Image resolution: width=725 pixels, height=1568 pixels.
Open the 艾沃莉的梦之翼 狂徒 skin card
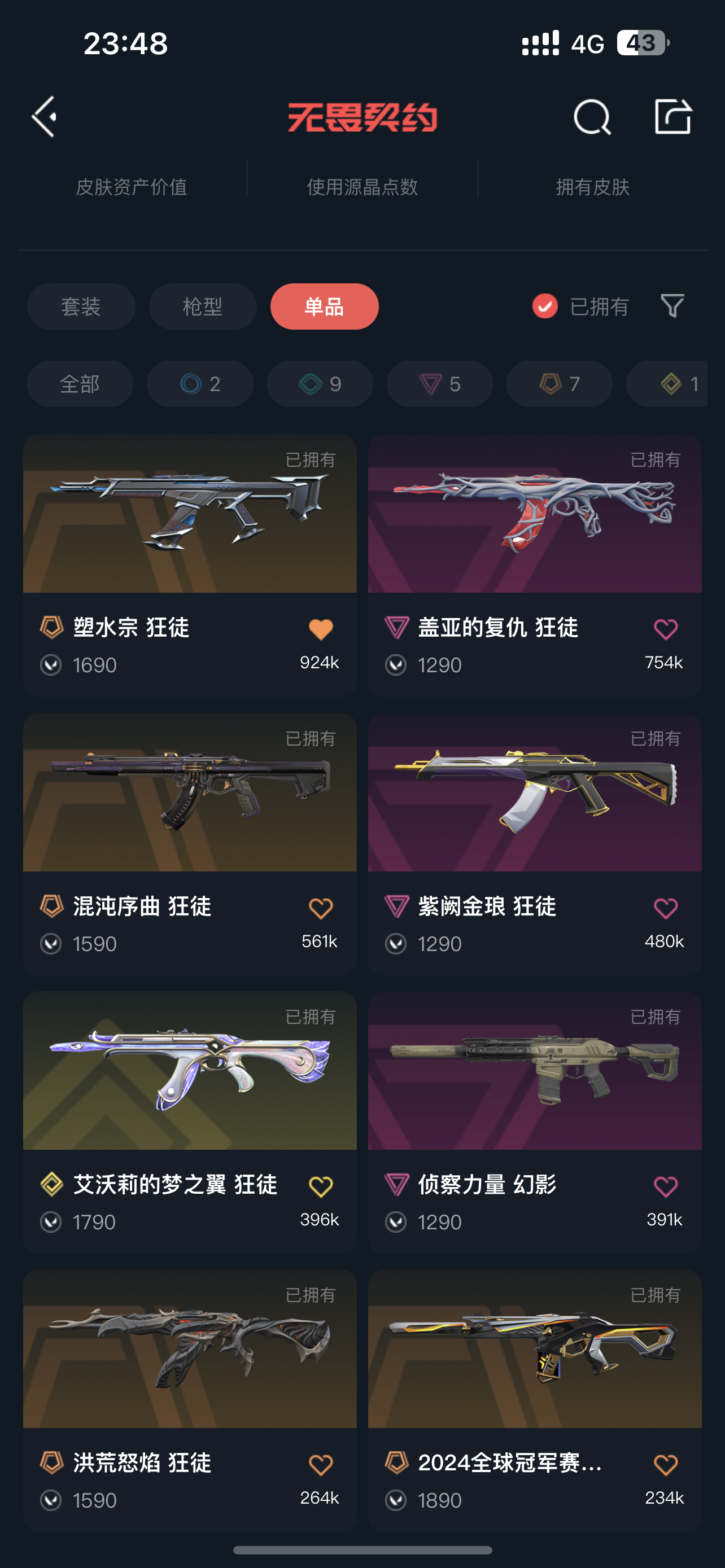click(189, 1071)
